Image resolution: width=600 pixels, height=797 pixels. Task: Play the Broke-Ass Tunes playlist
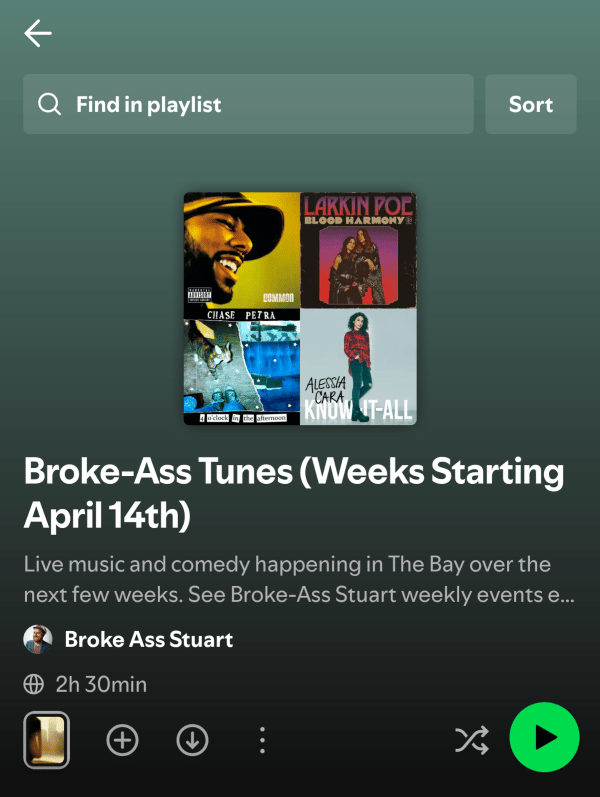pos(544,738)
